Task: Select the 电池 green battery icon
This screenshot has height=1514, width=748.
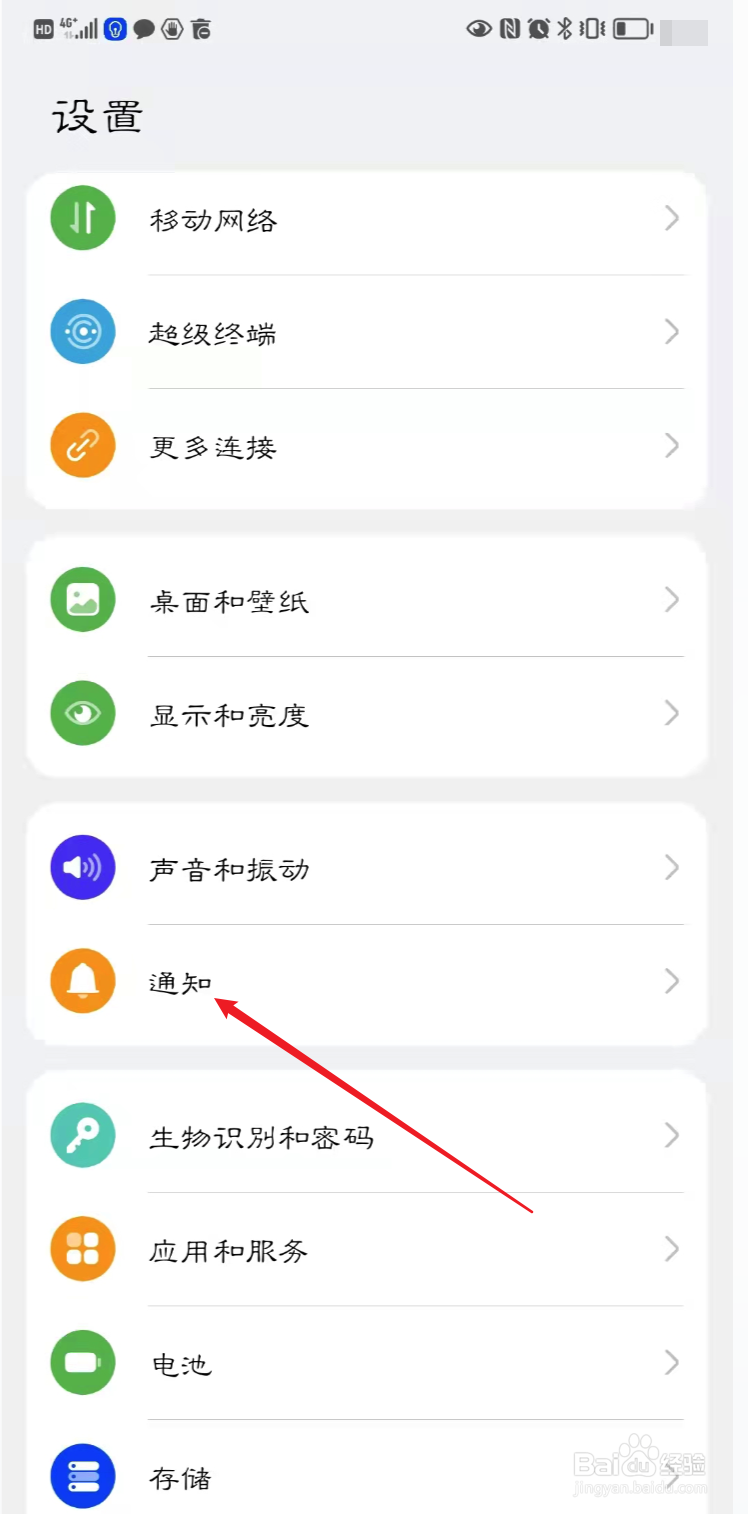Action: point(82,1362)
